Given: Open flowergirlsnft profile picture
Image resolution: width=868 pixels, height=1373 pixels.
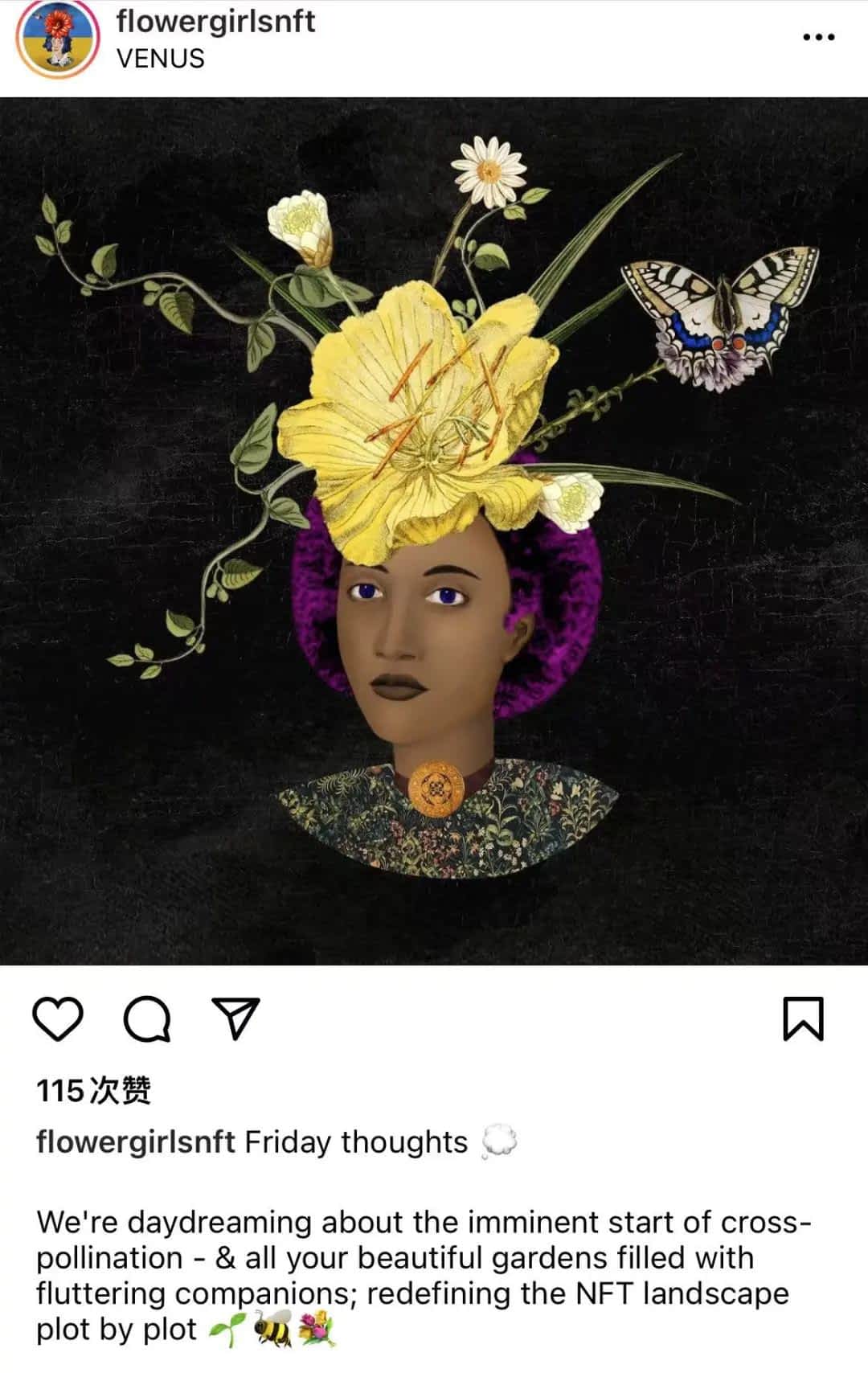Looking at the screenshot, I should [57, 38].
